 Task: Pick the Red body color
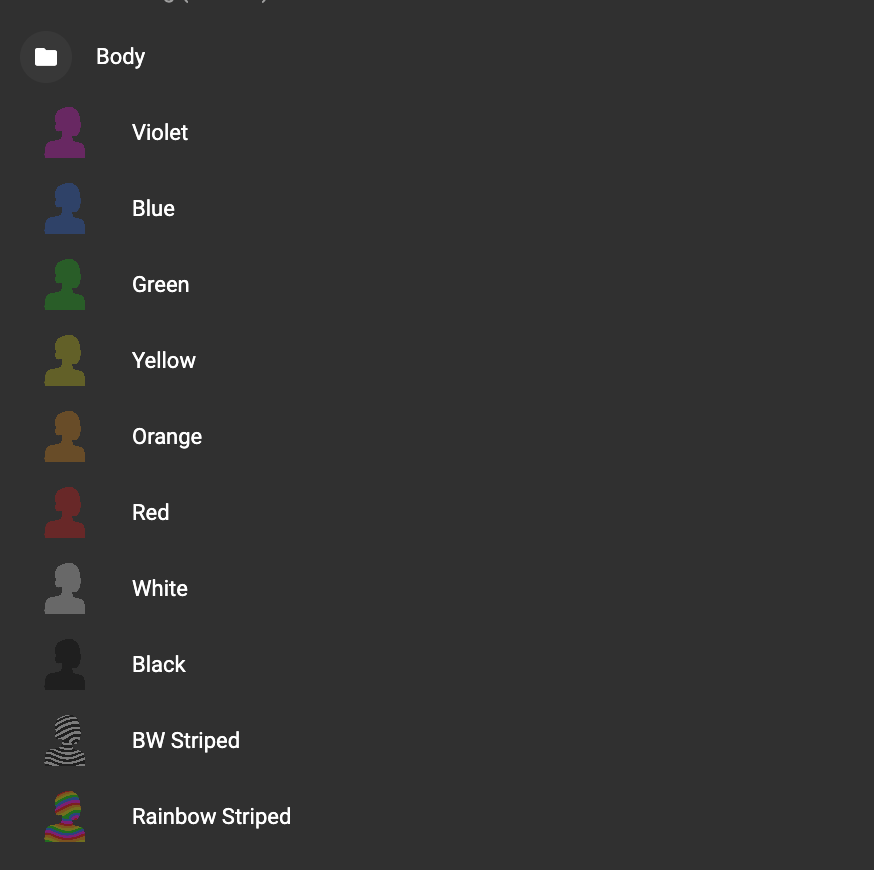(x=150, y=513)
